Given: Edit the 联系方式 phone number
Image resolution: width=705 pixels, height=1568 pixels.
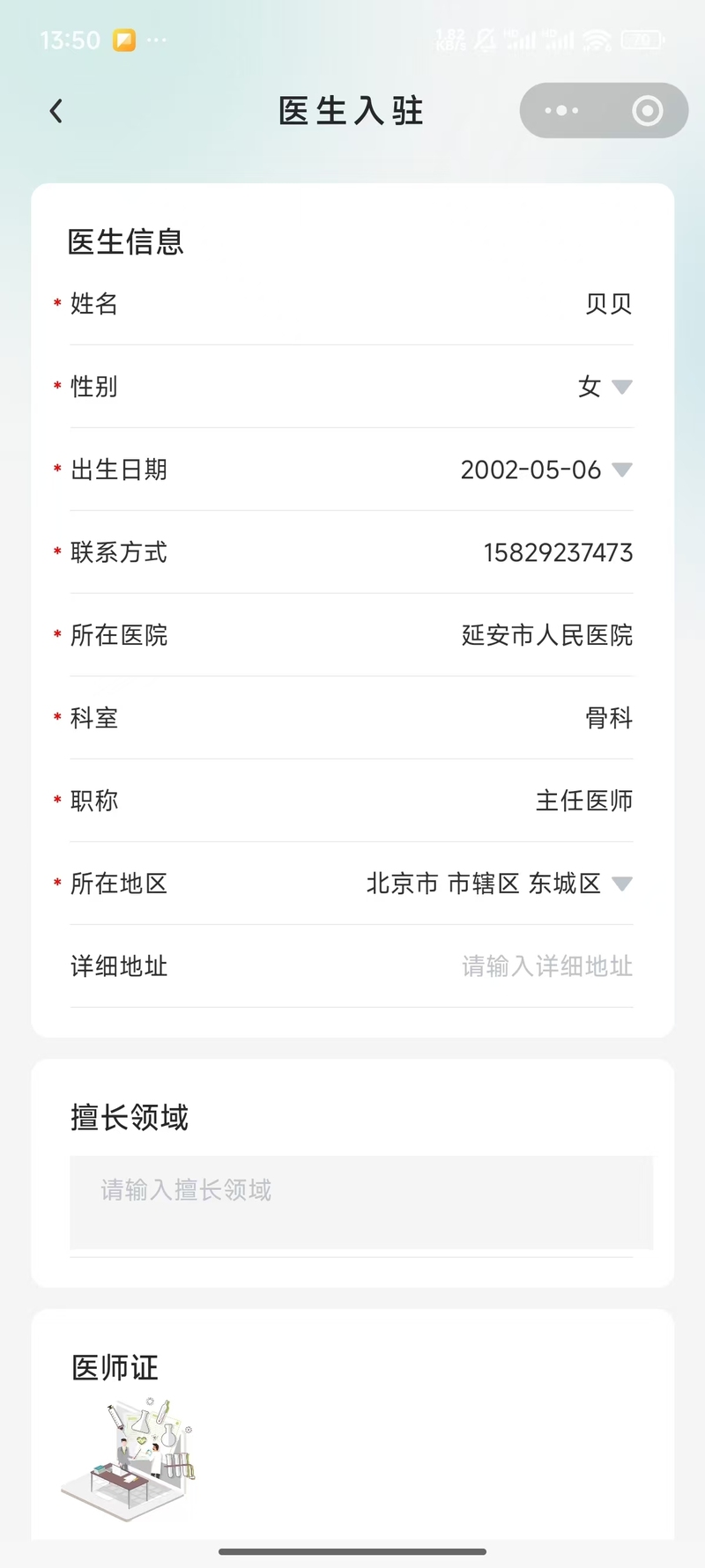Looking at the screenshot, I should tap(558, 552).
